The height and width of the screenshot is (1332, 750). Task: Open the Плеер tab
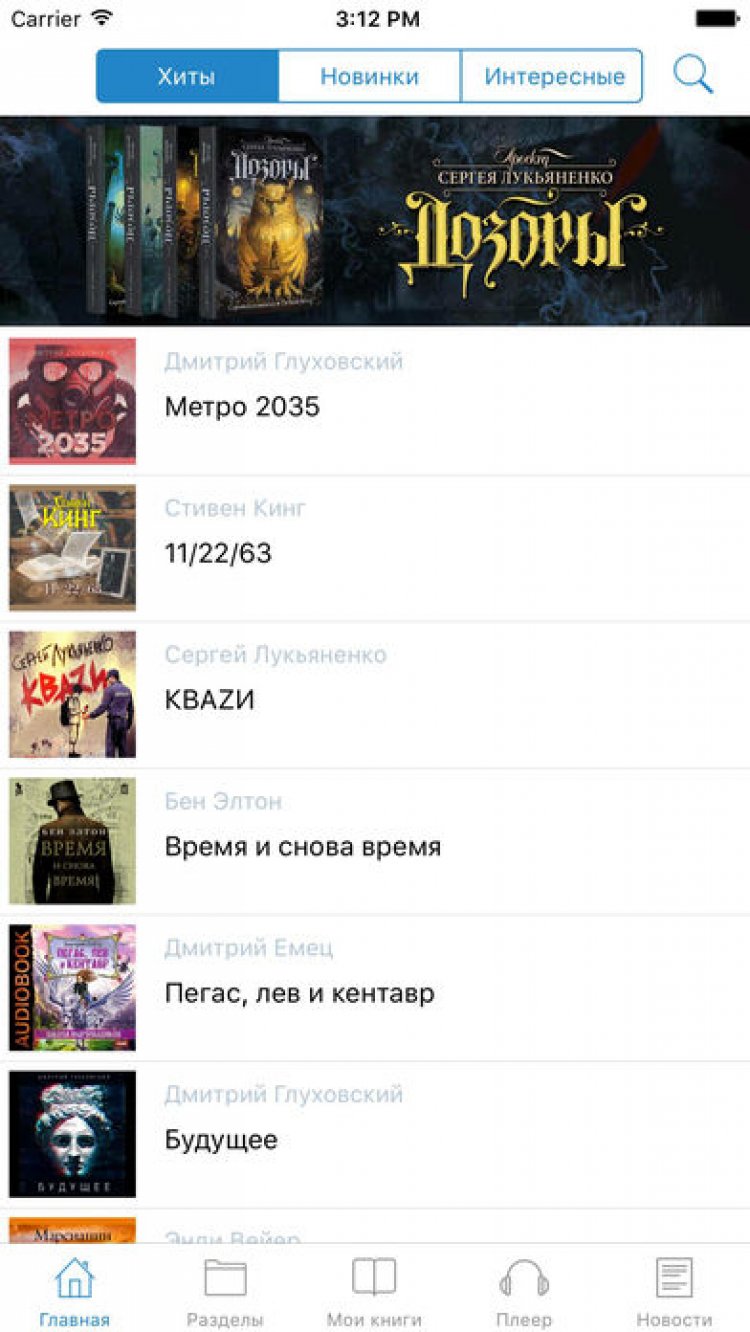pyautogui.click(x=524, y=1290)
